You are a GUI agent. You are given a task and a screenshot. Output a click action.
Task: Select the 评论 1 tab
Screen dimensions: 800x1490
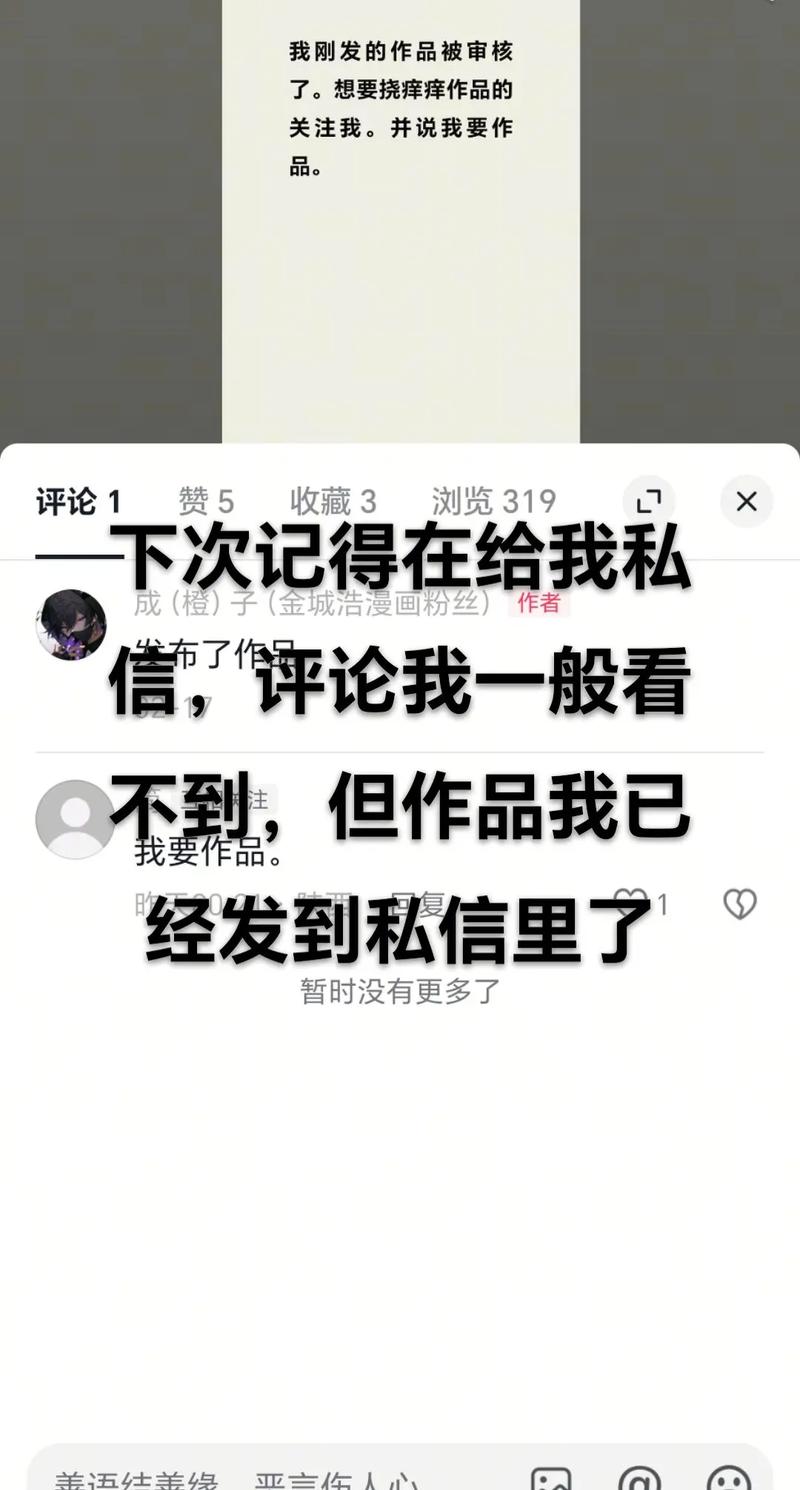tap(78, 501)
